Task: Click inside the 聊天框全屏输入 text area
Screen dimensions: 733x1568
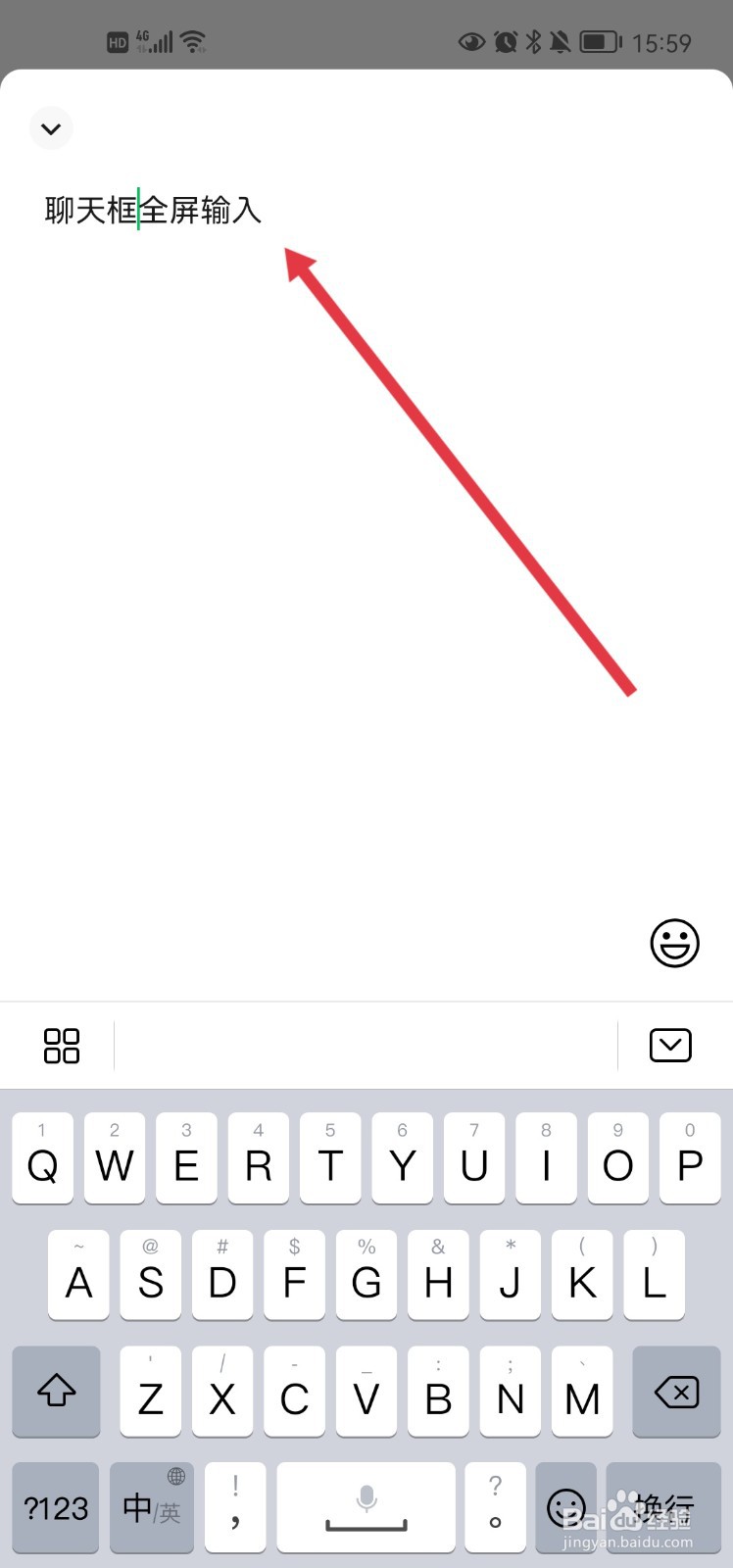Action: pos(151,210)
